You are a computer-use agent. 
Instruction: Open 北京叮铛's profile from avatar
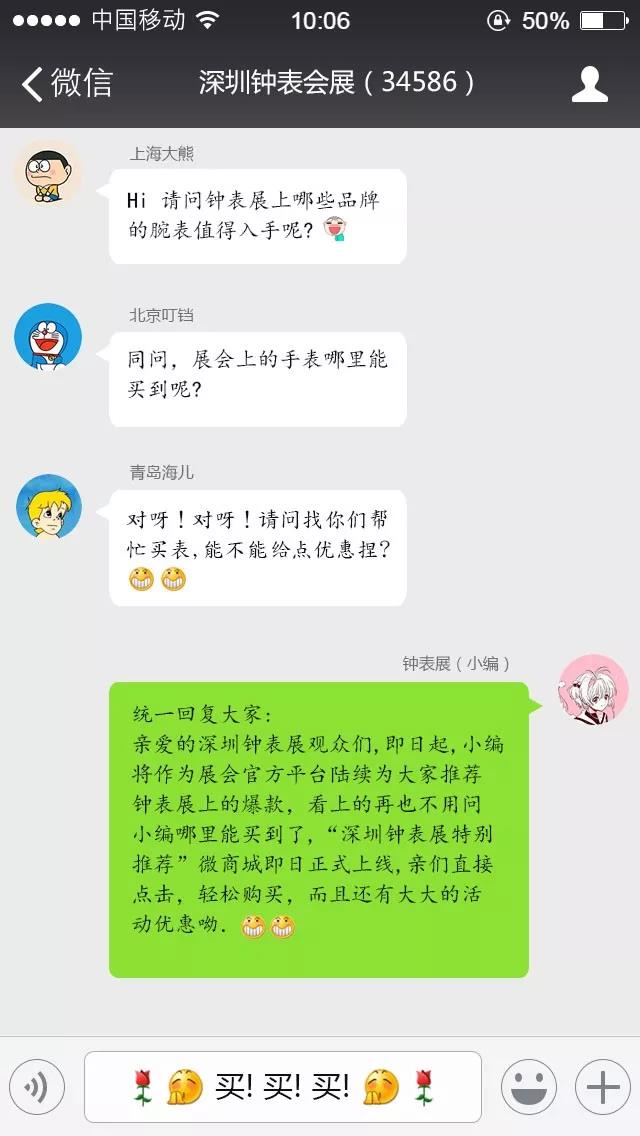47,337
